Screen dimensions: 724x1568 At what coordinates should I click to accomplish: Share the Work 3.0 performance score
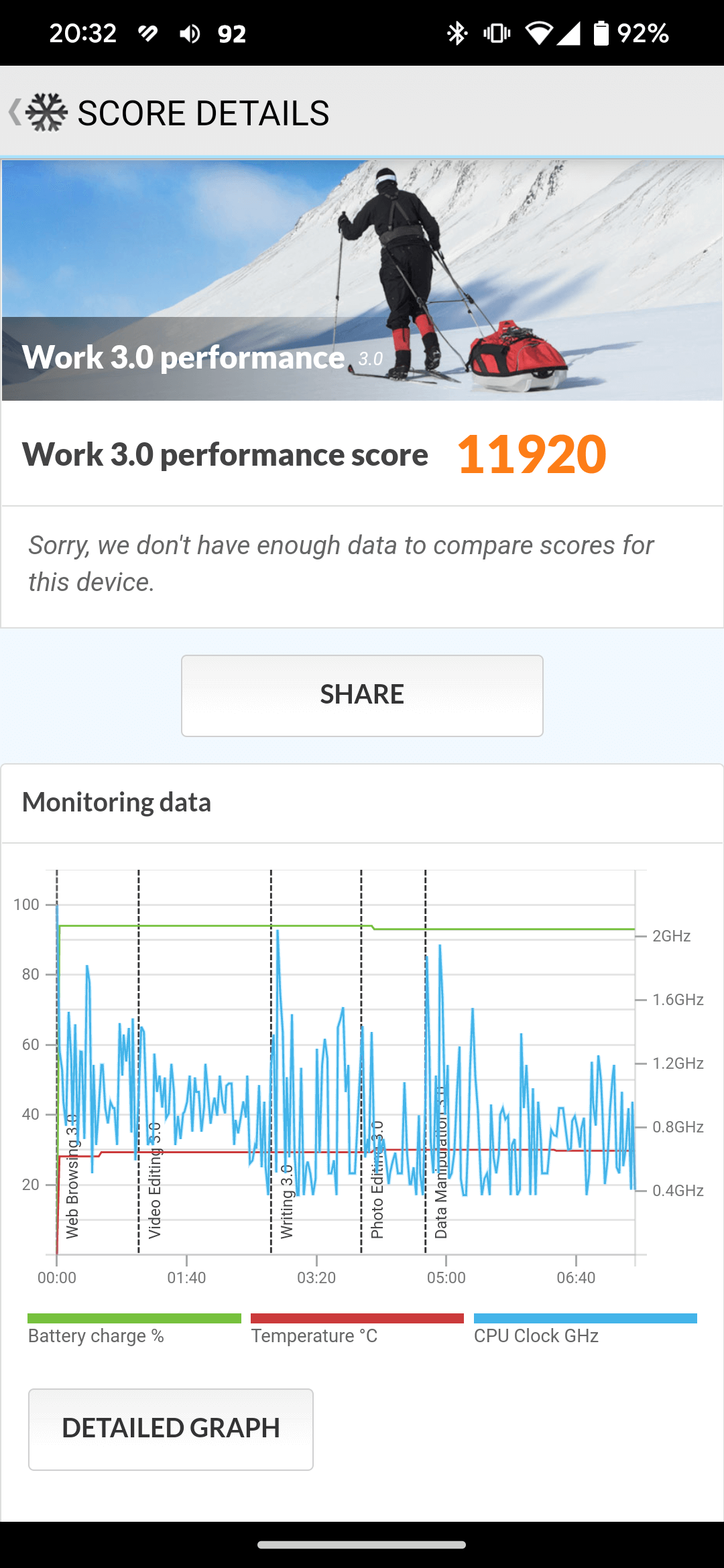[362, 696]
